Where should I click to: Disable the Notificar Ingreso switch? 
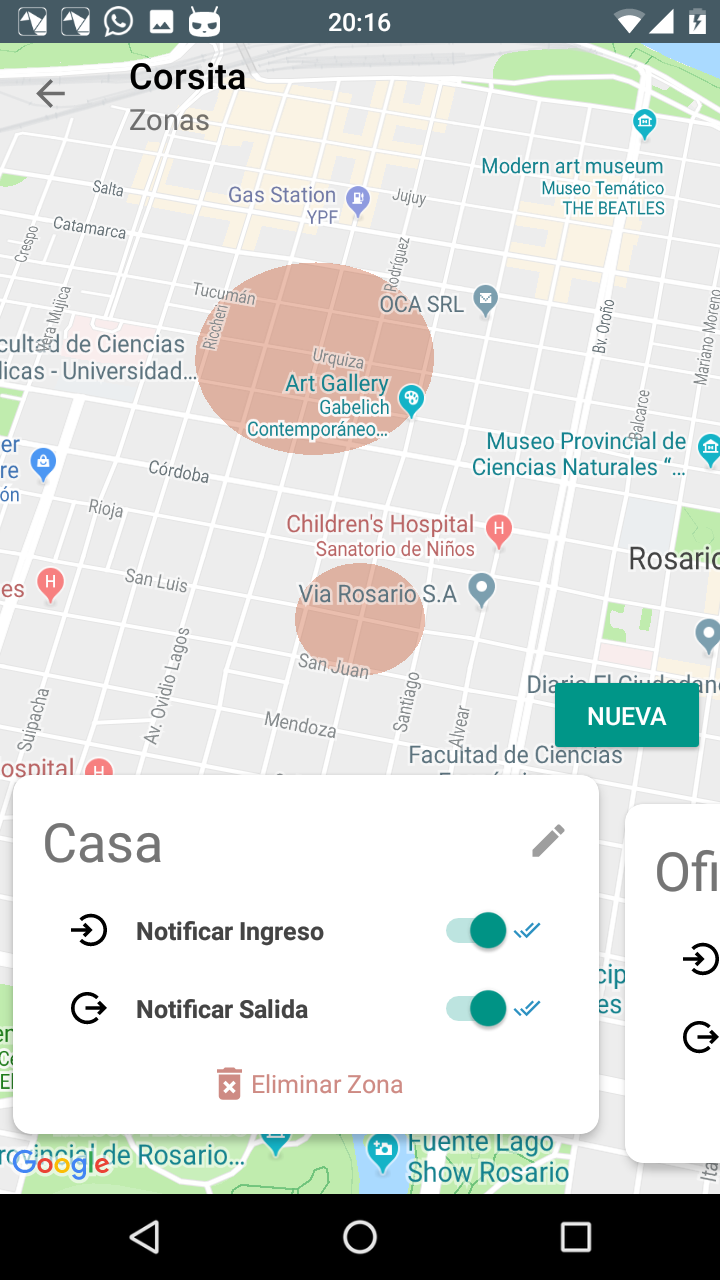tap(477, 931)
